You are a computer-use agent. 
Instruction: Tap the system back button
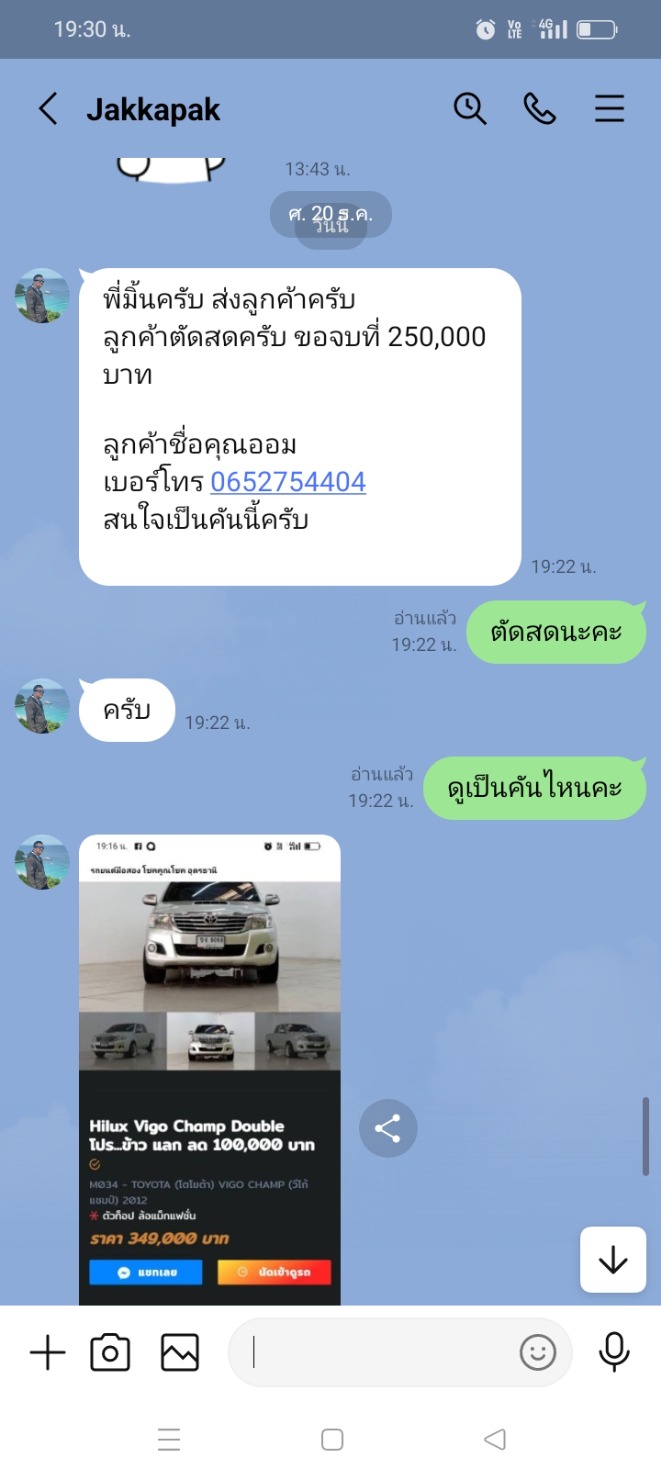(494, 1440)
